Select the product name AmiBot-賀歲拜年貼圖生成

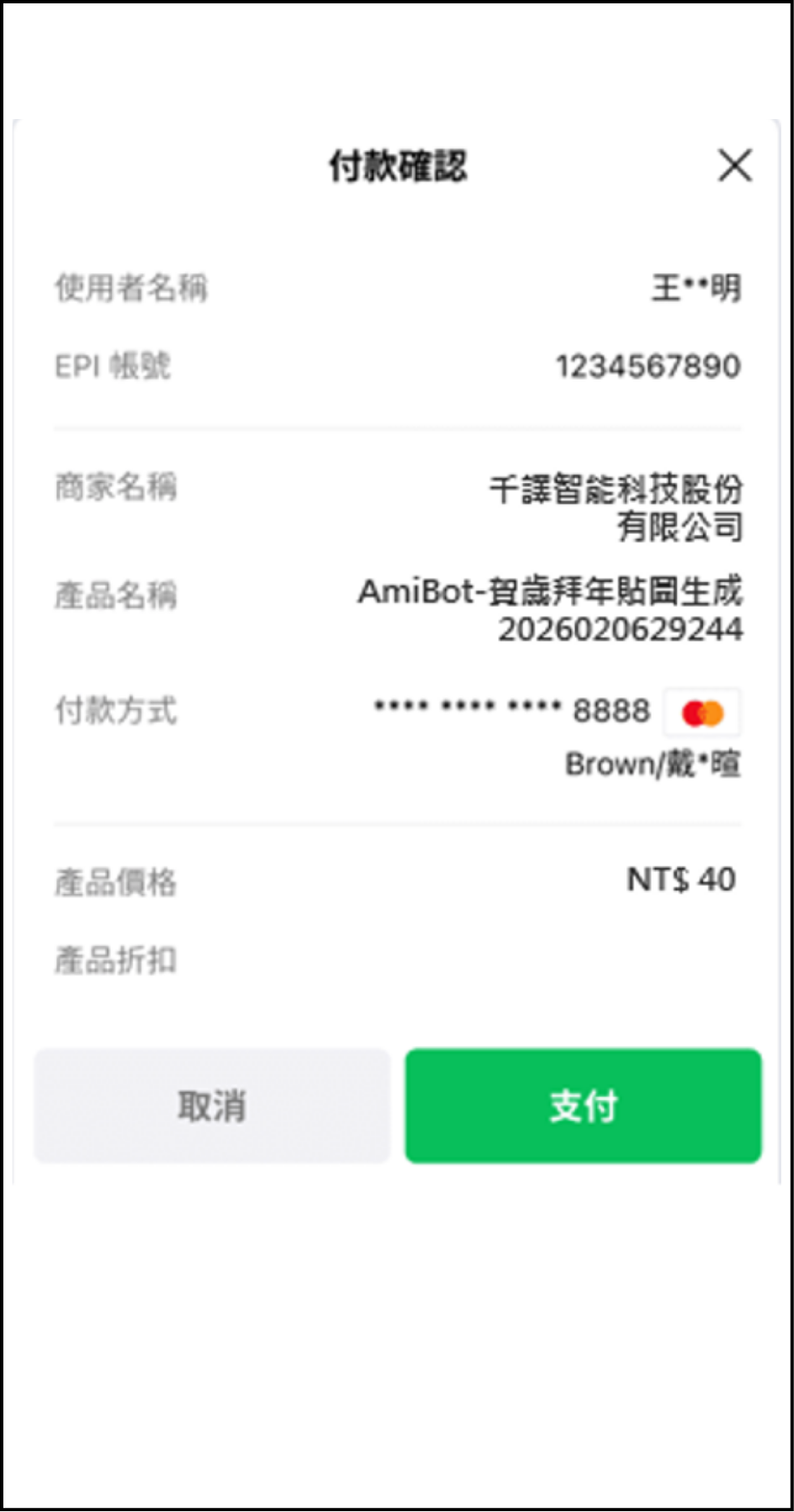pyautogui.click(x=553, y=592)
